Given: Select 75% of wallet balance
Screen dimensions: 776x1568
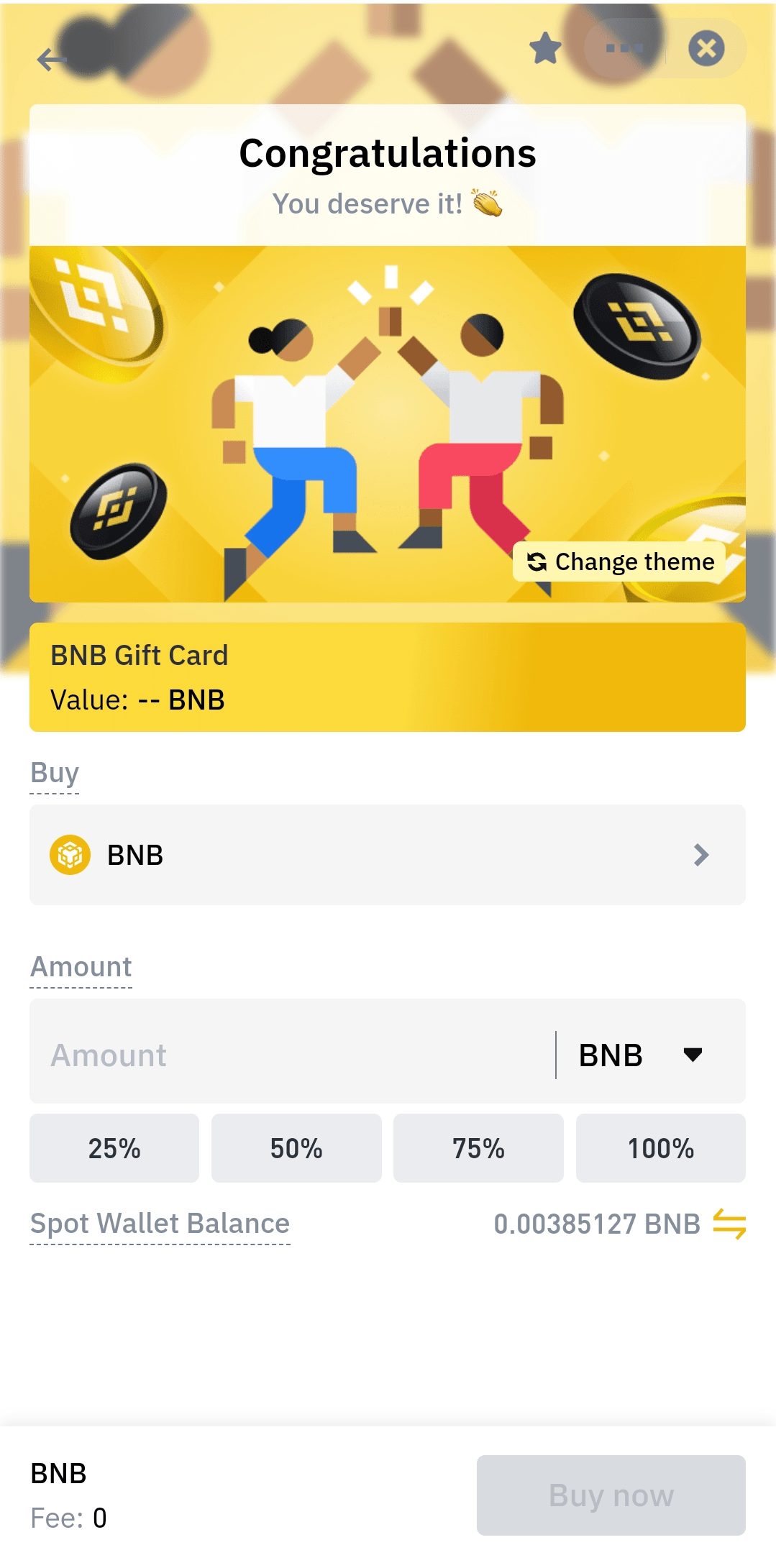Looking at the screenshot, I should (478, 1148).
